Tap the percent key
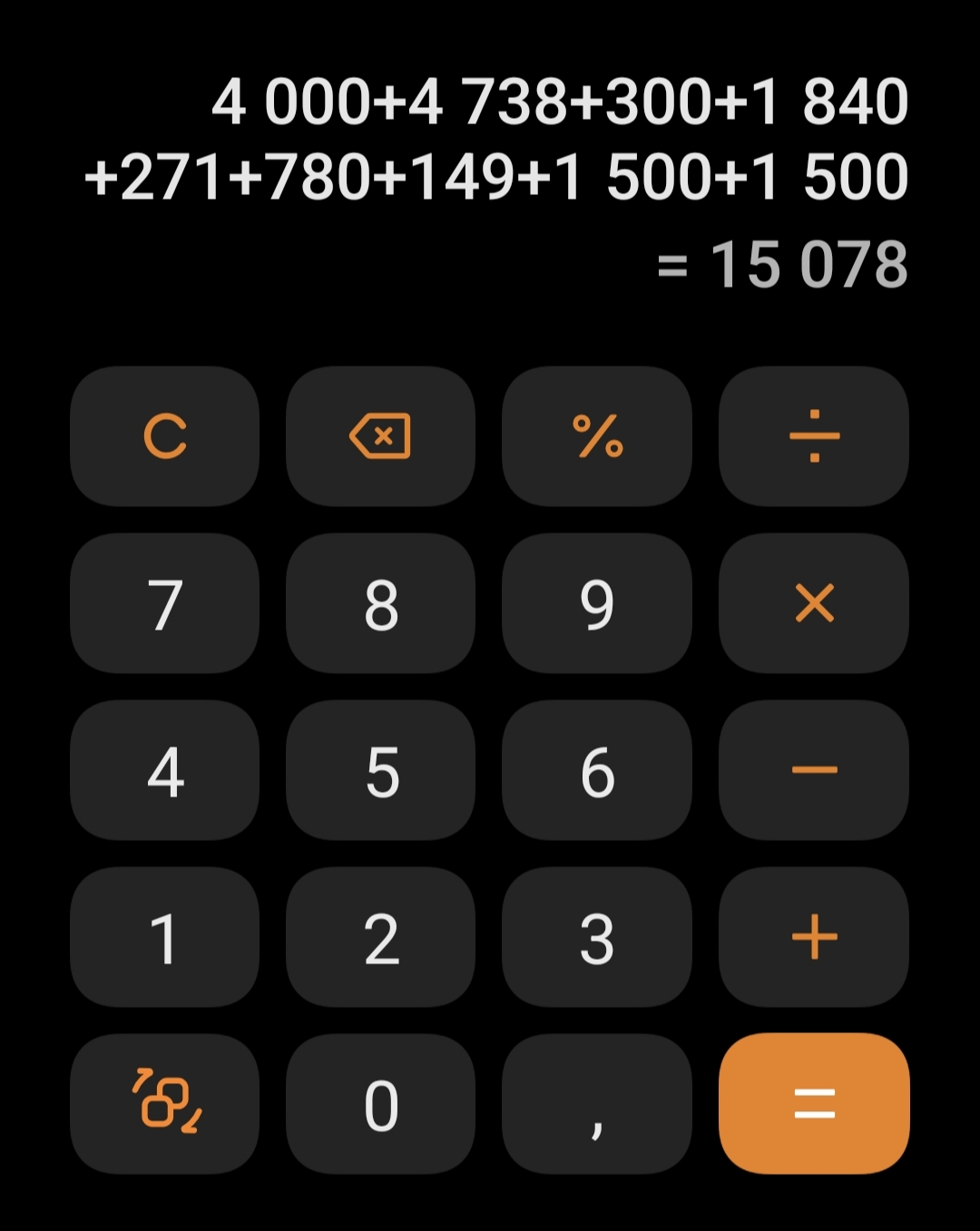980x1231 pixels. coord(597,436)
